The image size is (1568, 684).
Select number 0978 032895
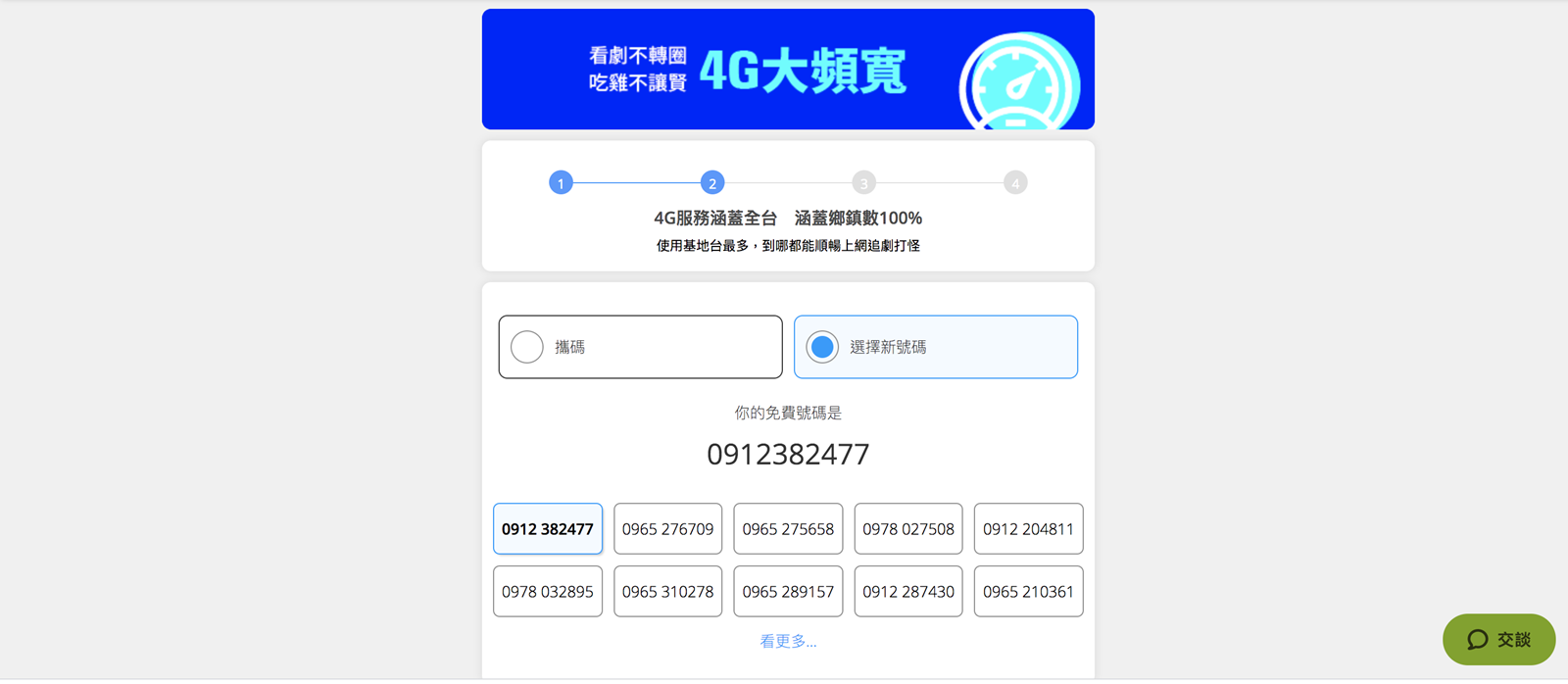click(x=548, y=592)
